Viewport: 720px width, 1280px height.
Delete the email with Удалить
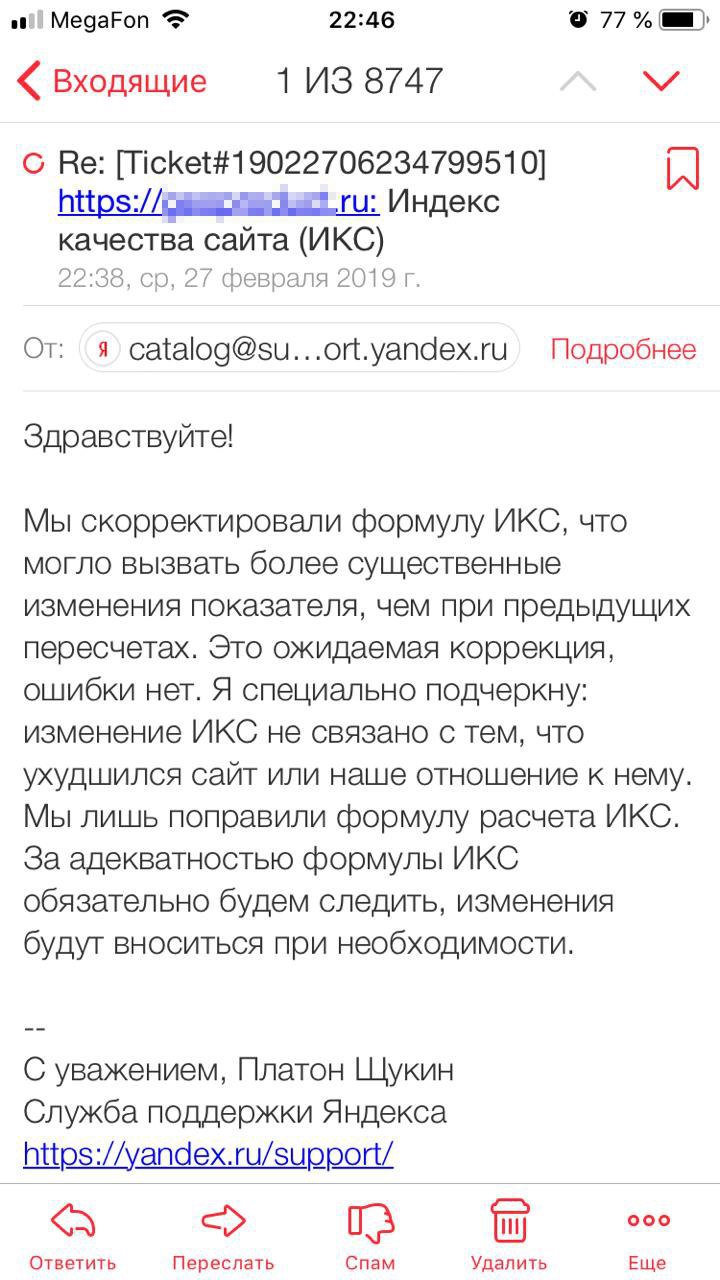pyautogui.click(x=509, y=1236)
